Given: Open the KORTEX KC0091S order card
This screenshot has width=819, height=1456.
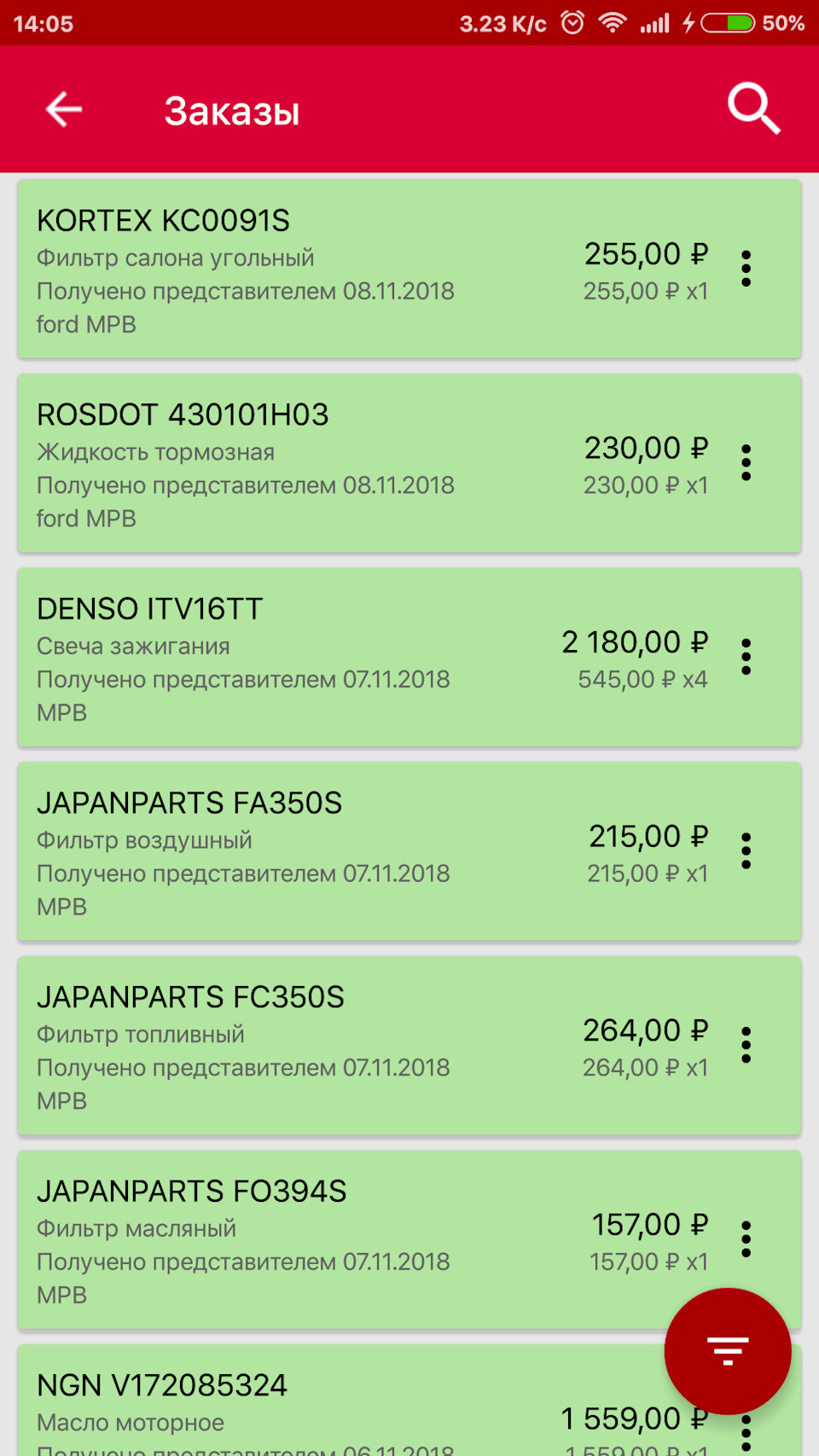Looking at the screenshot, I should click(x=409, y=270).
